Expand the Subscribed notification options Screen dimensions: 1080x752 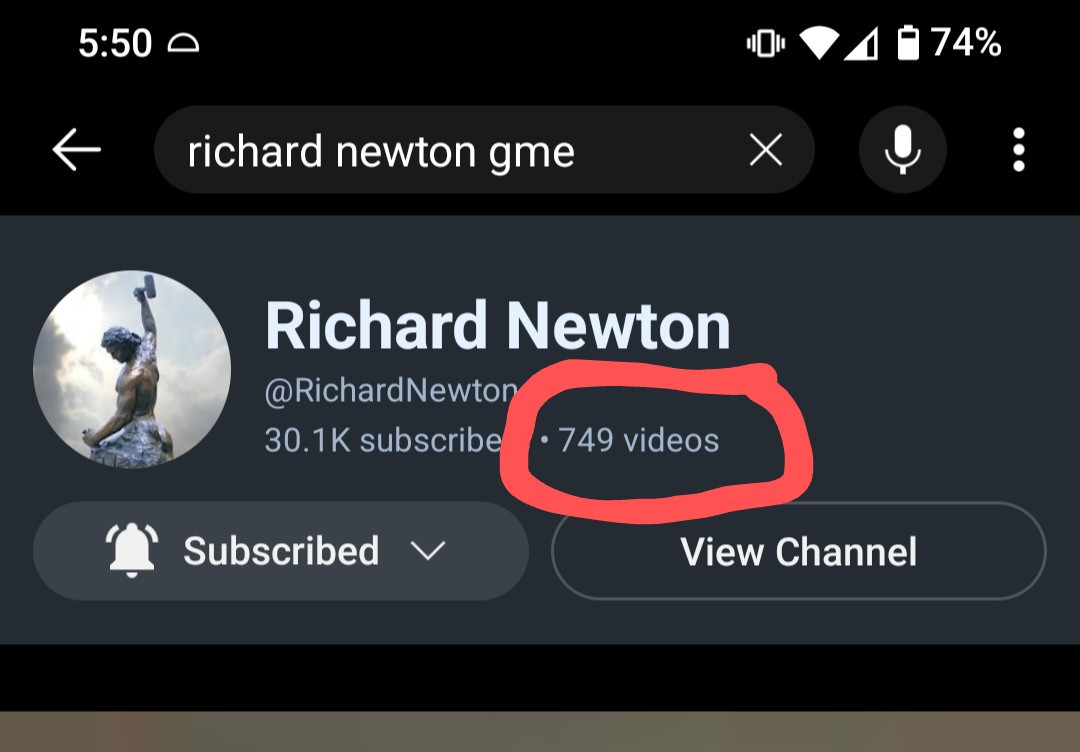[280, 551]
